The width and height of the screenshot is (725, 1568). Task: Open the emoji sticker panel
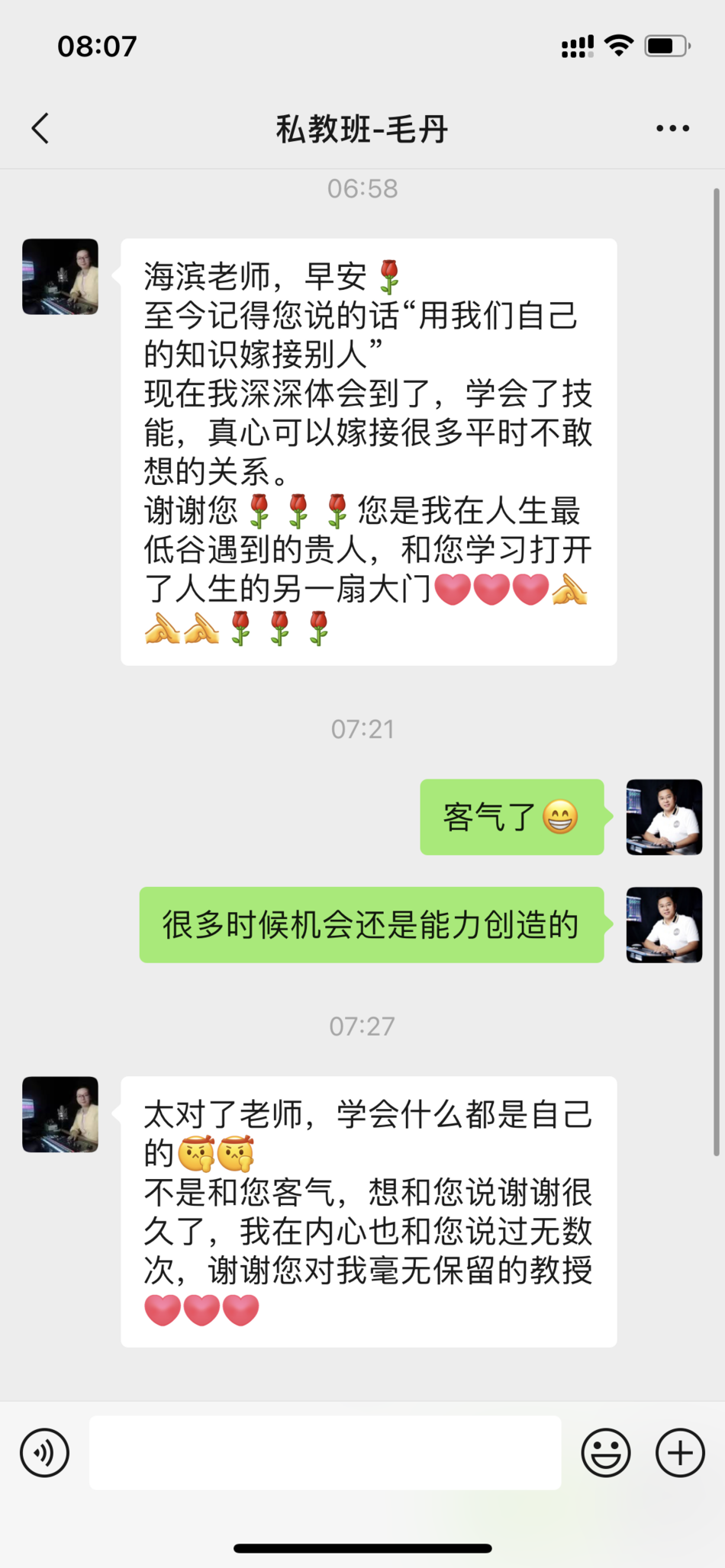pyautogui.click(x=606, y=1452)
